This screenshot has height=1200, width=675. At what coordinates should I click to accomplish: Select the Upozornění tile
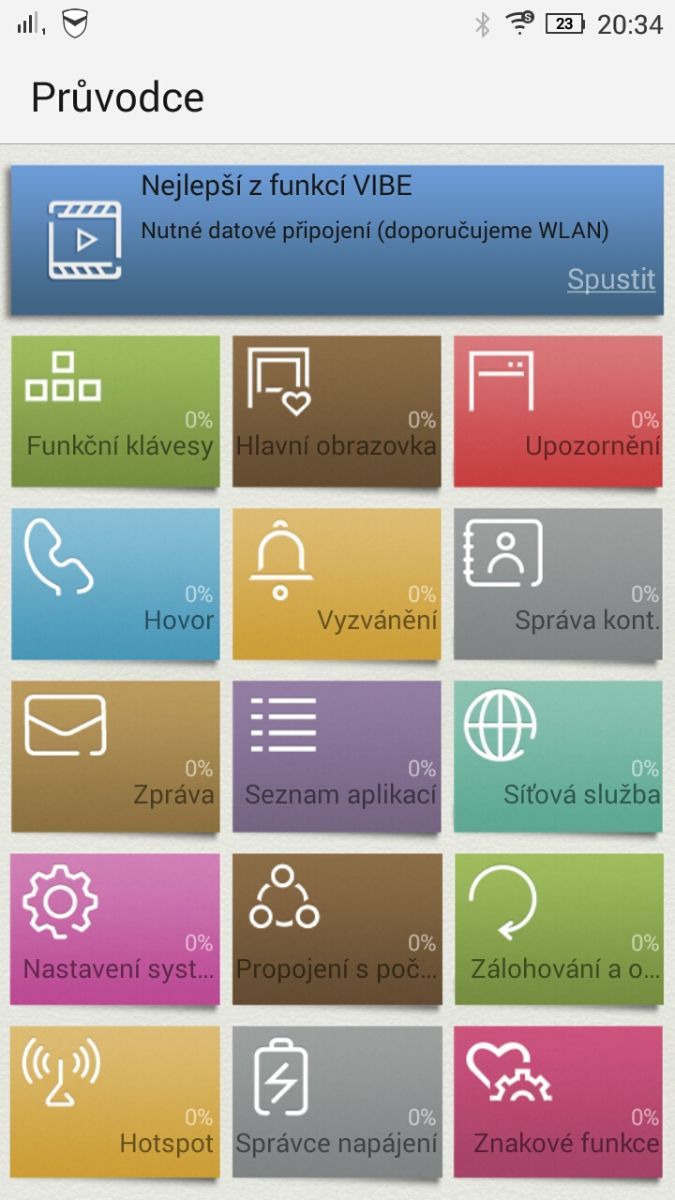click(558, 411)
